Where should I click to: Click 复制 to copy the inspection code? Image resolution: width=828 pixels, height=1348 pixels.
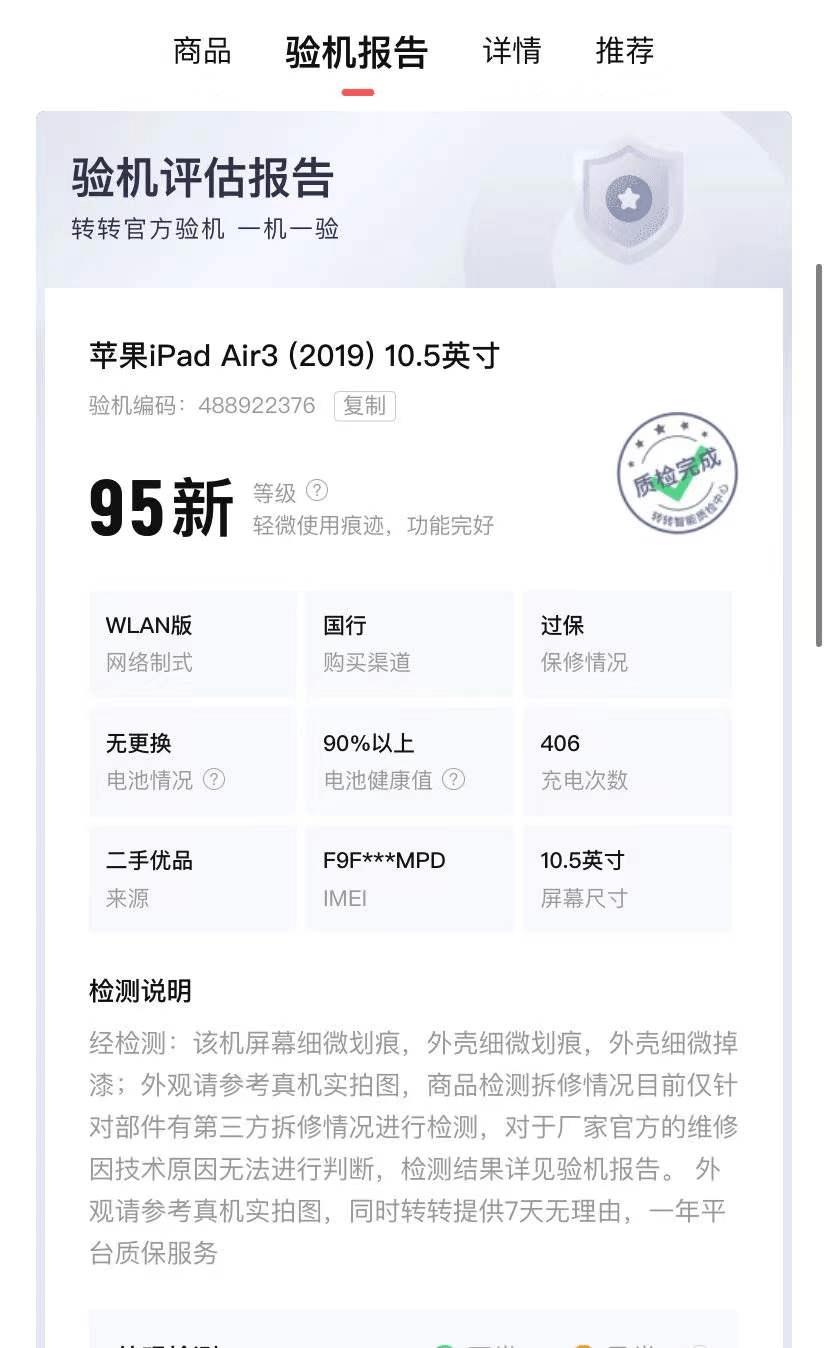click(364, 406)
